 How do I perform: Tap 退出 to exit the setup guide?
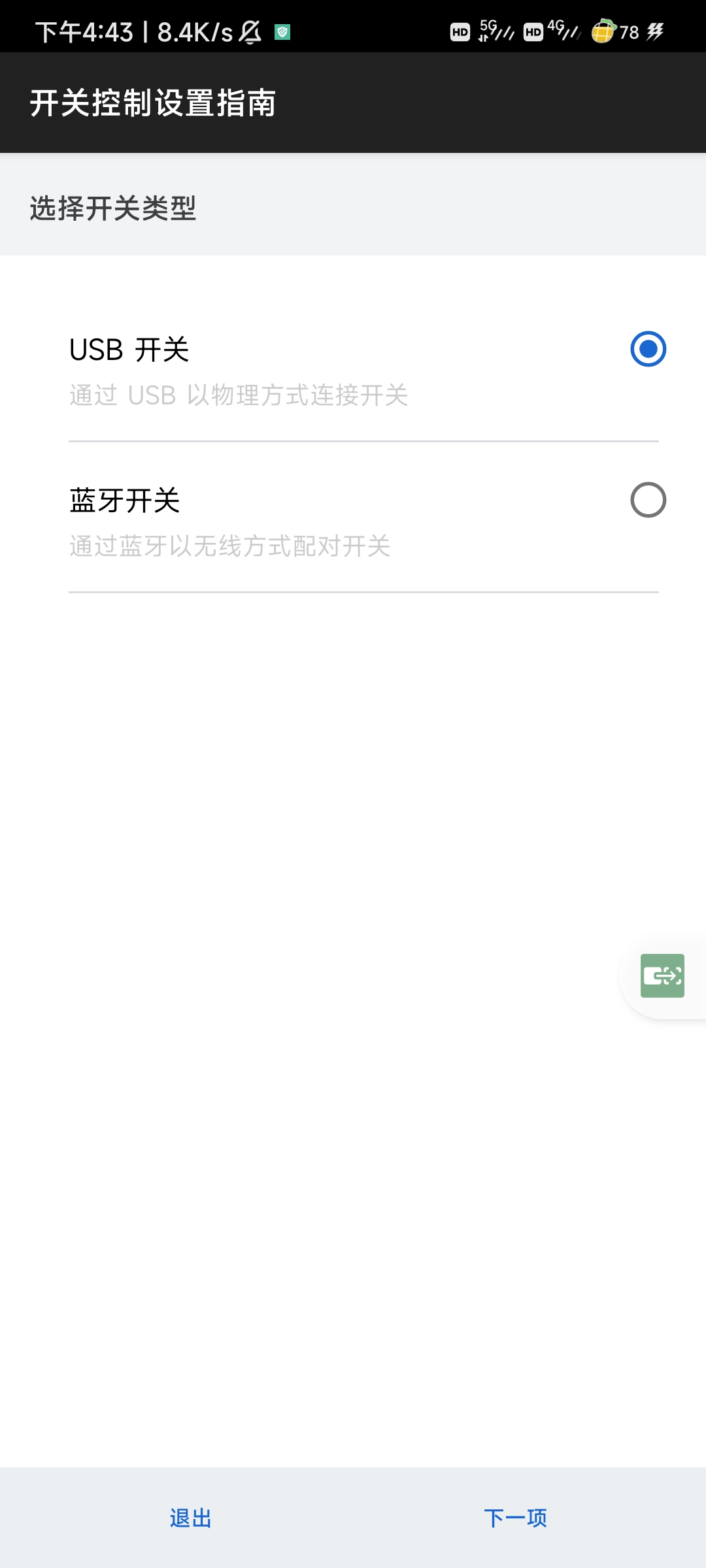(190, 1518)
